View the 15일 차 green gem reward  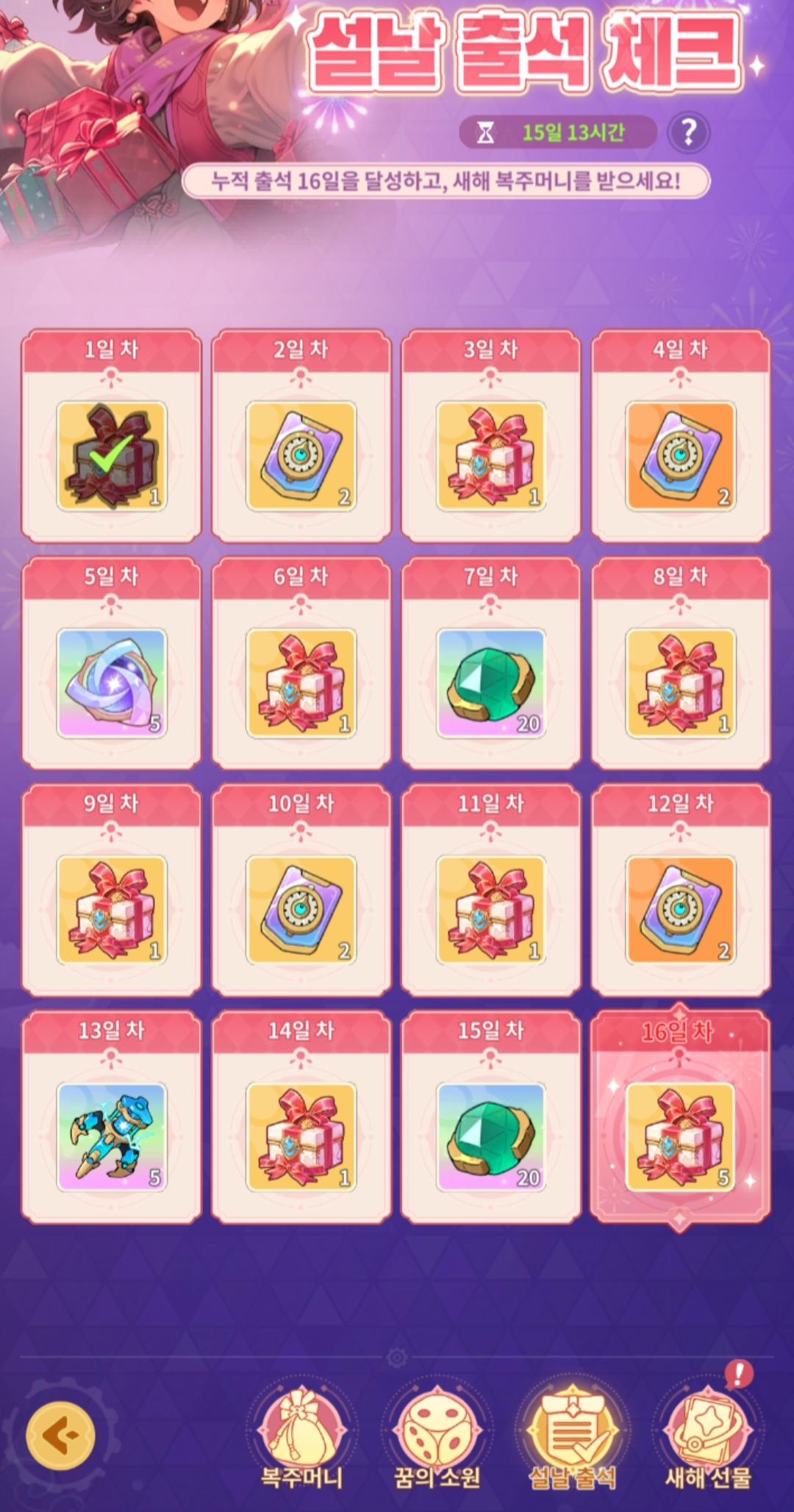491,1137
